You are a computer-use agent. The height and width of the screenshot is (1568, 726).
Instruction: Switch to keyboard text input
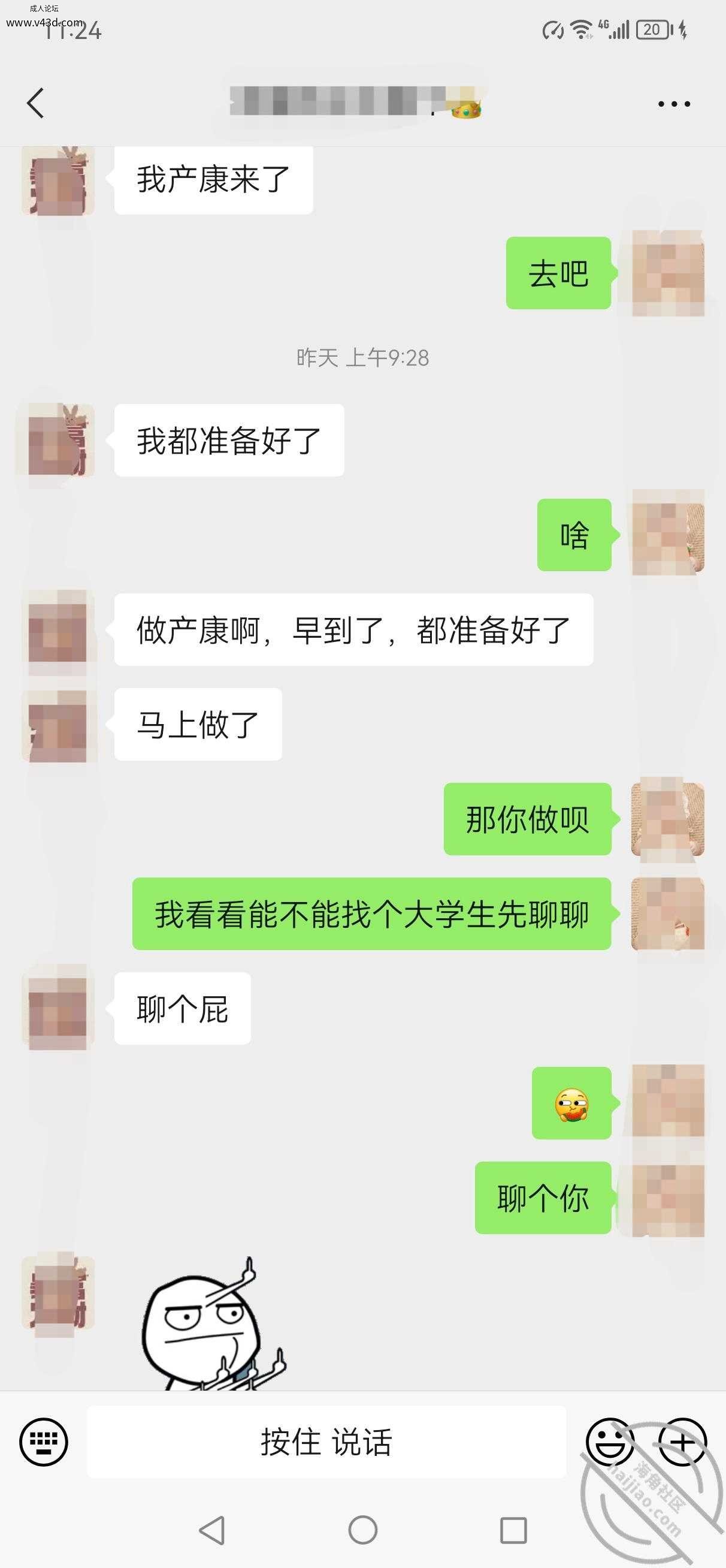pos(44,1442)
